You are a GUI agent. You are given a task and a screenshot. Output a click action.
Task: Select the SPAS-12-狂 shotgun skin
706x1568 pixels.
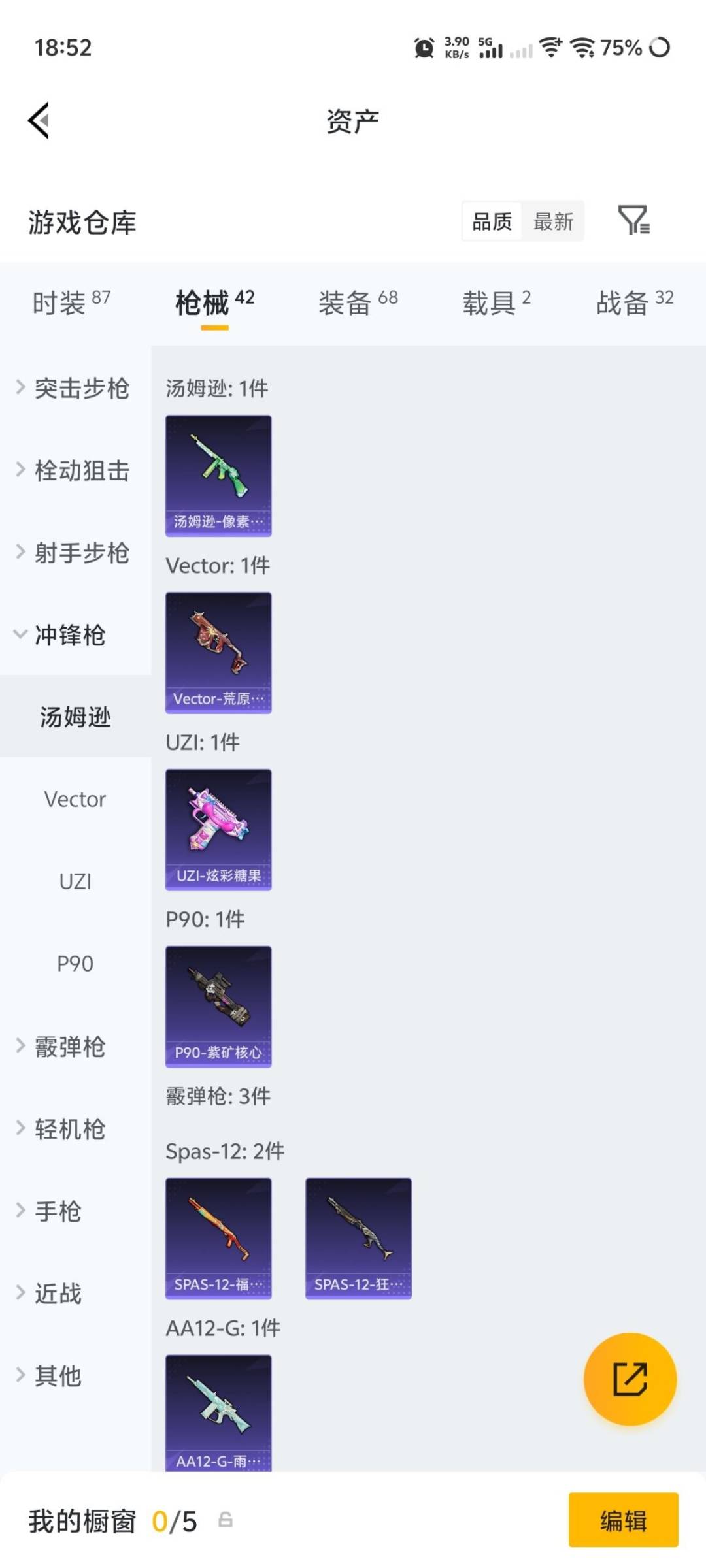tap(358, 1238)
